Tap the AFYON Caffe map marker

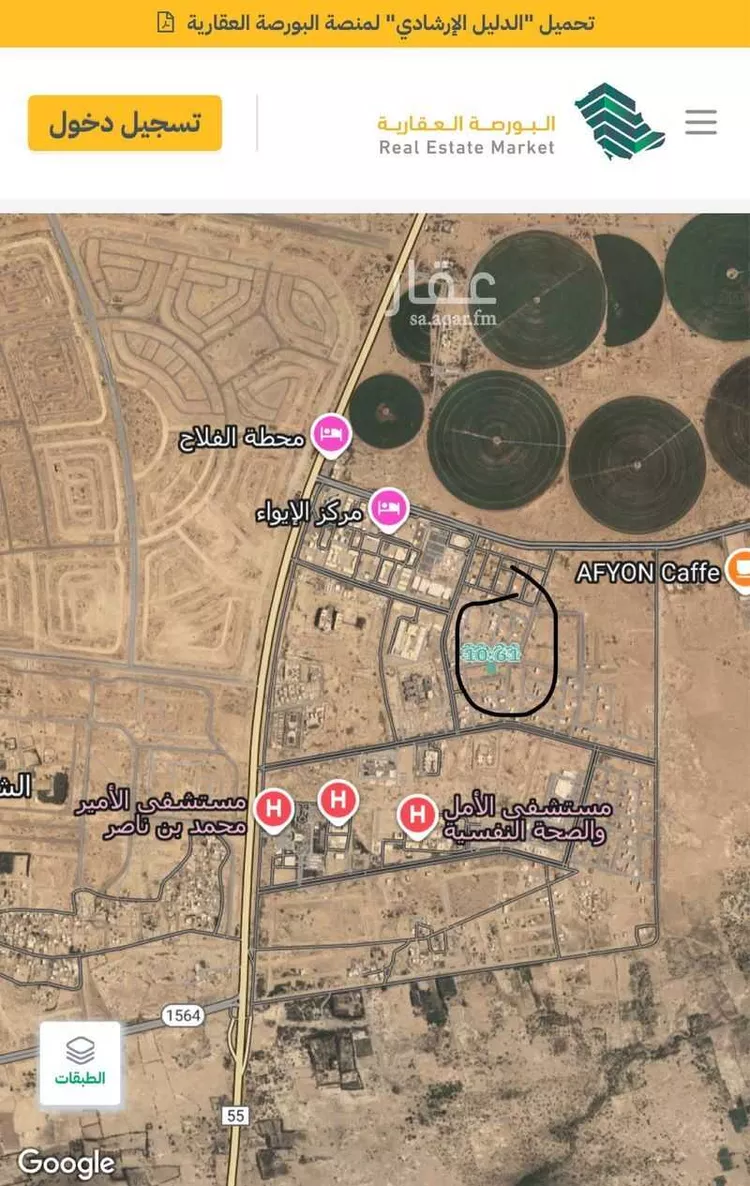click(x=739, y=570)
